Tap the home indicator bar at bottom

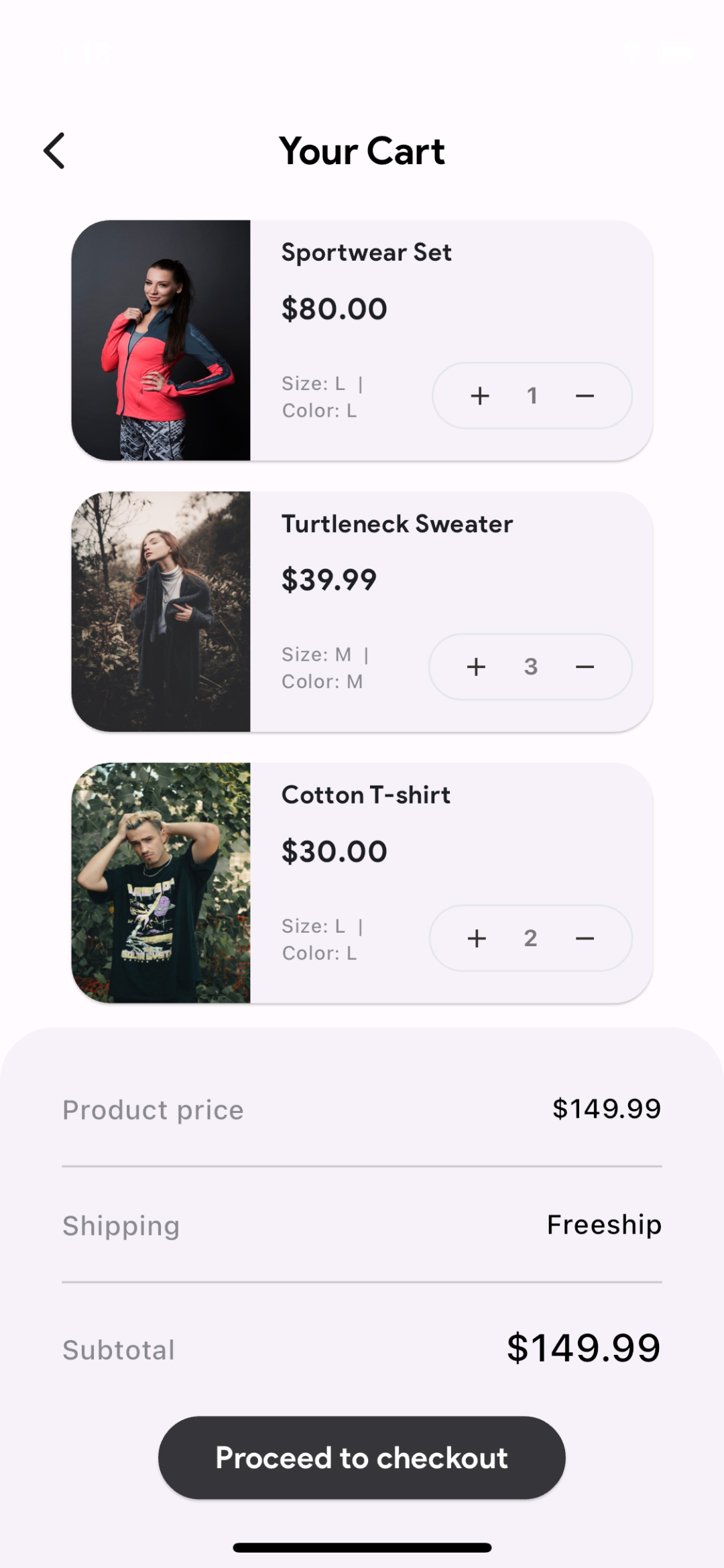pyautogui.click(x=362, y=1544)
